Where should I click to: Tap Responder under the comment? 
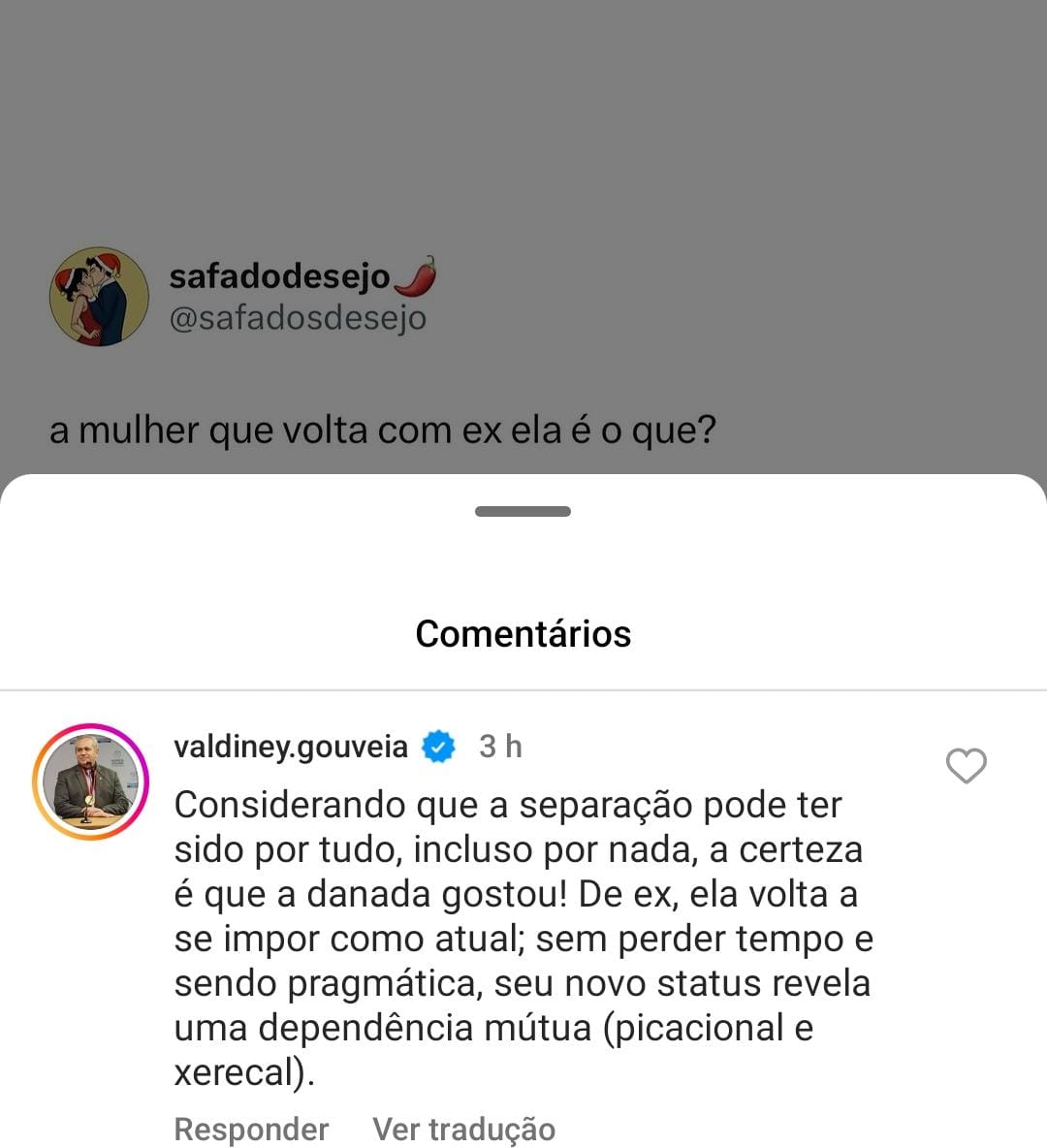[x=251, y=1129]
